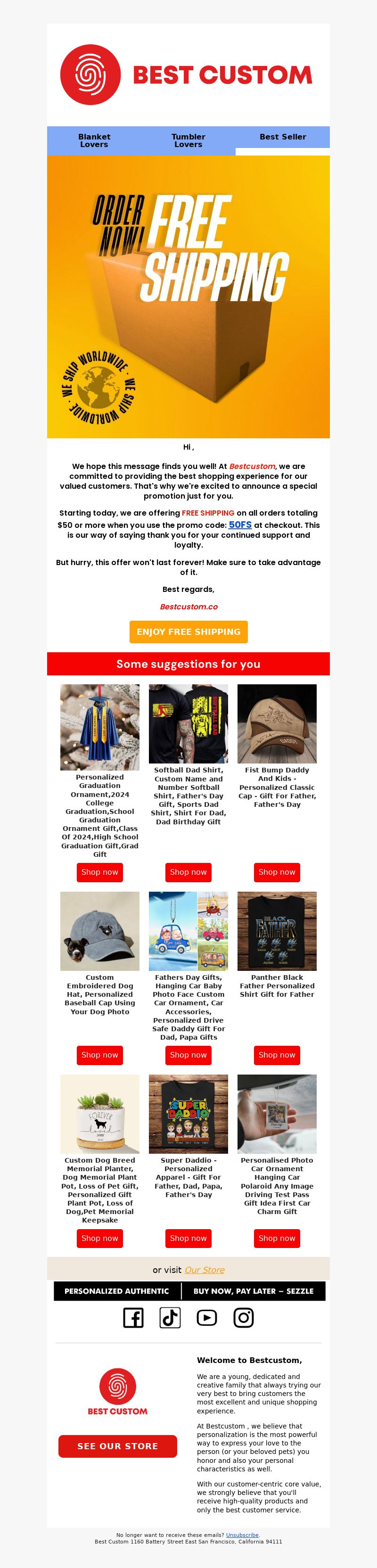
Task: Visit the Our Store link
Action: click(x=204, y=1270)
